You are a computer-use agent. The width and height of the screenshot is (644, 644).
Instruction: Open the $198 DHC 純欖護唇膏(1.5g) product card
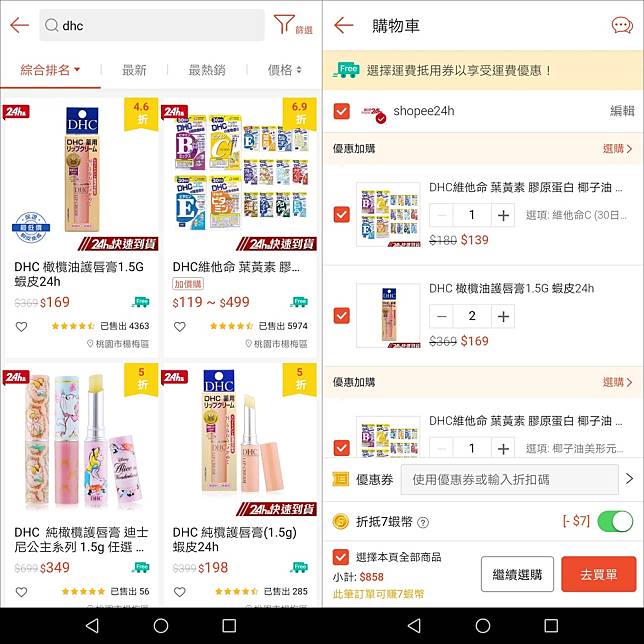pyautogui.click(x=239, y=480)
